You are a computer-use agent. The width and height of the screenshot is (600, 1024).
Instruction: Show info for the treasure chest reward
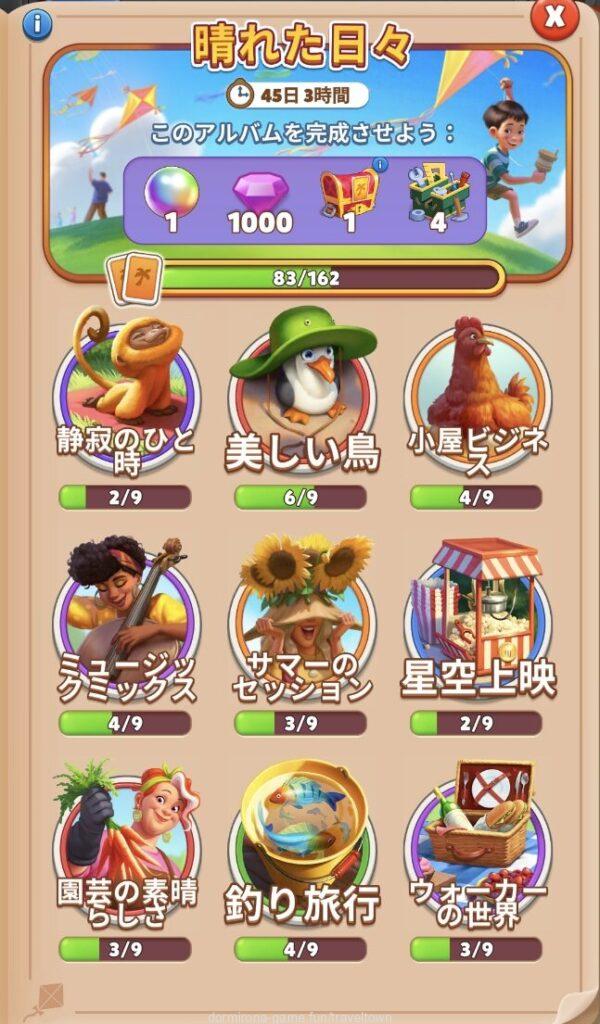pyautogui.click(x=379, y=165)
